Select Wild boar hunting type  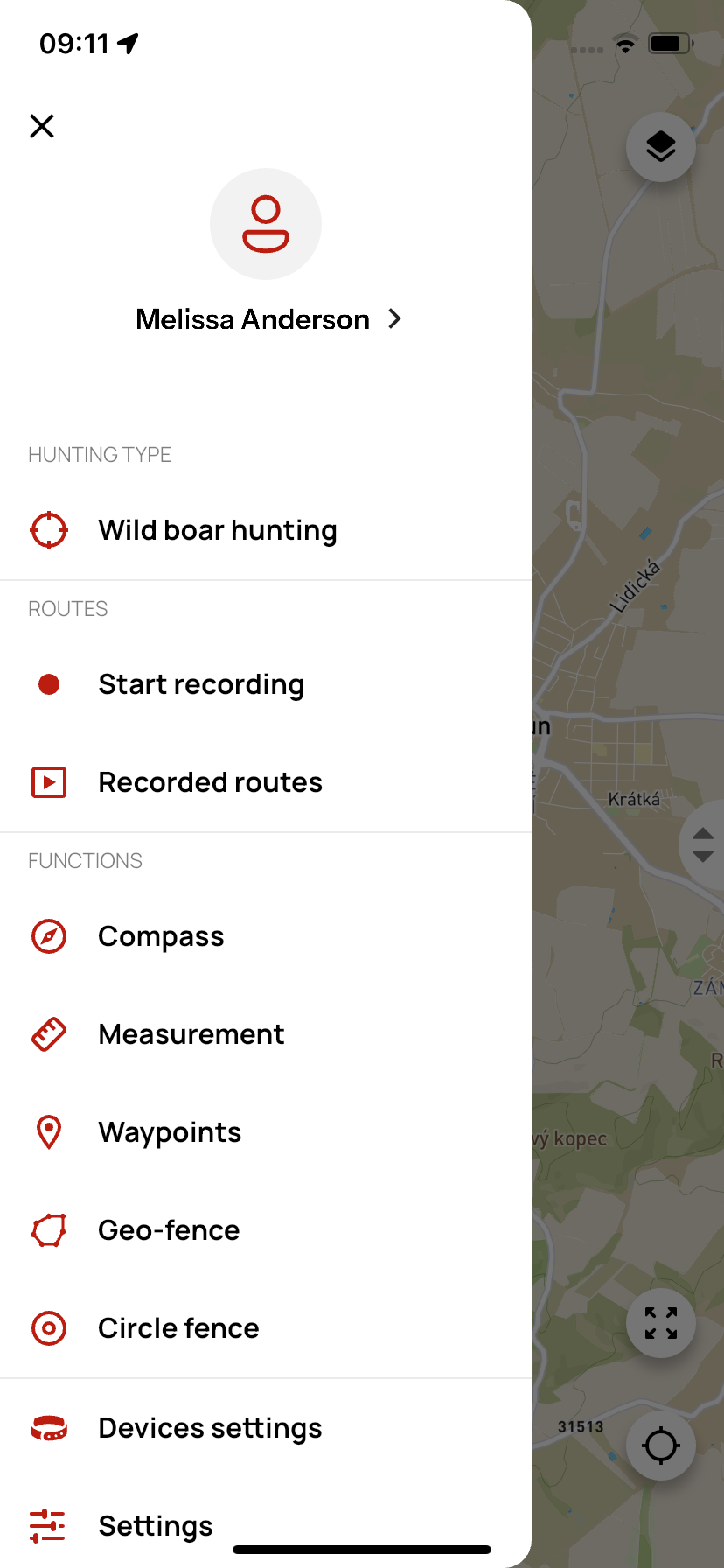pos(217,530)
